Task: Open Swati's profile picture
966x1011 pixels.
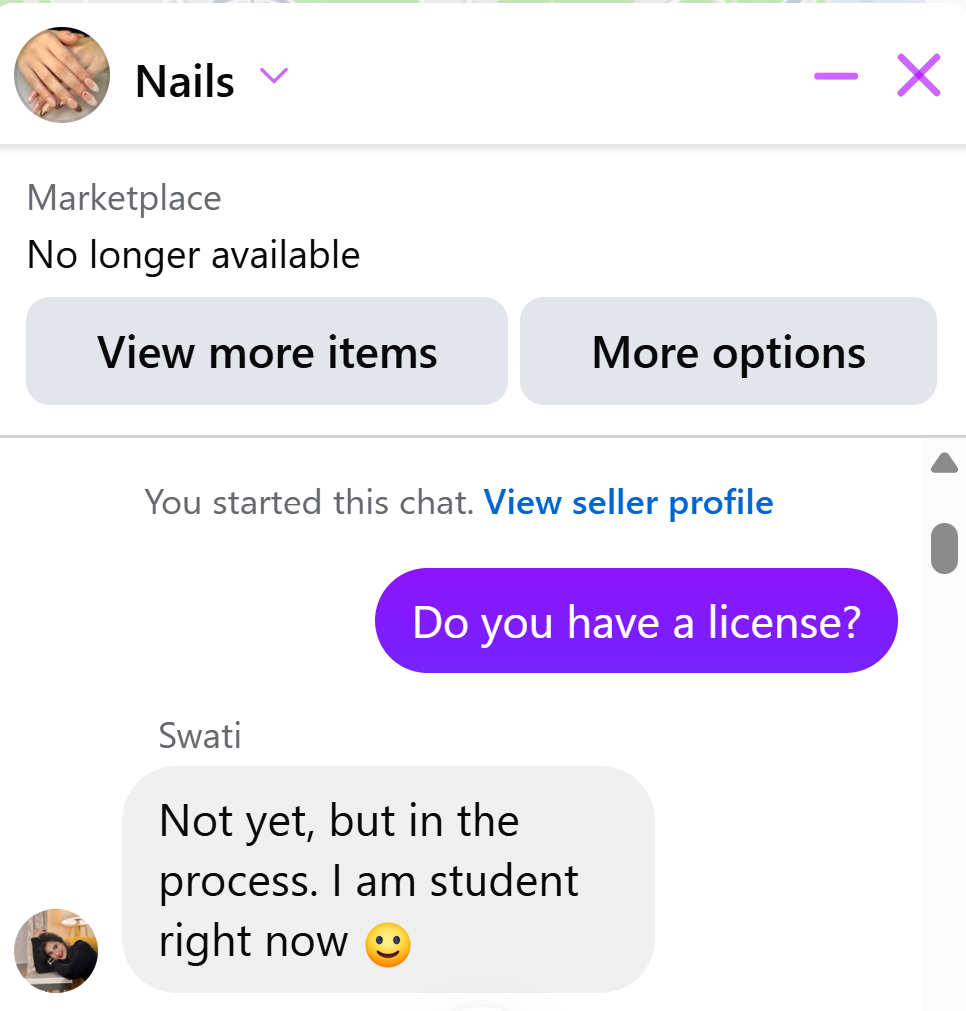Action: 56,950
